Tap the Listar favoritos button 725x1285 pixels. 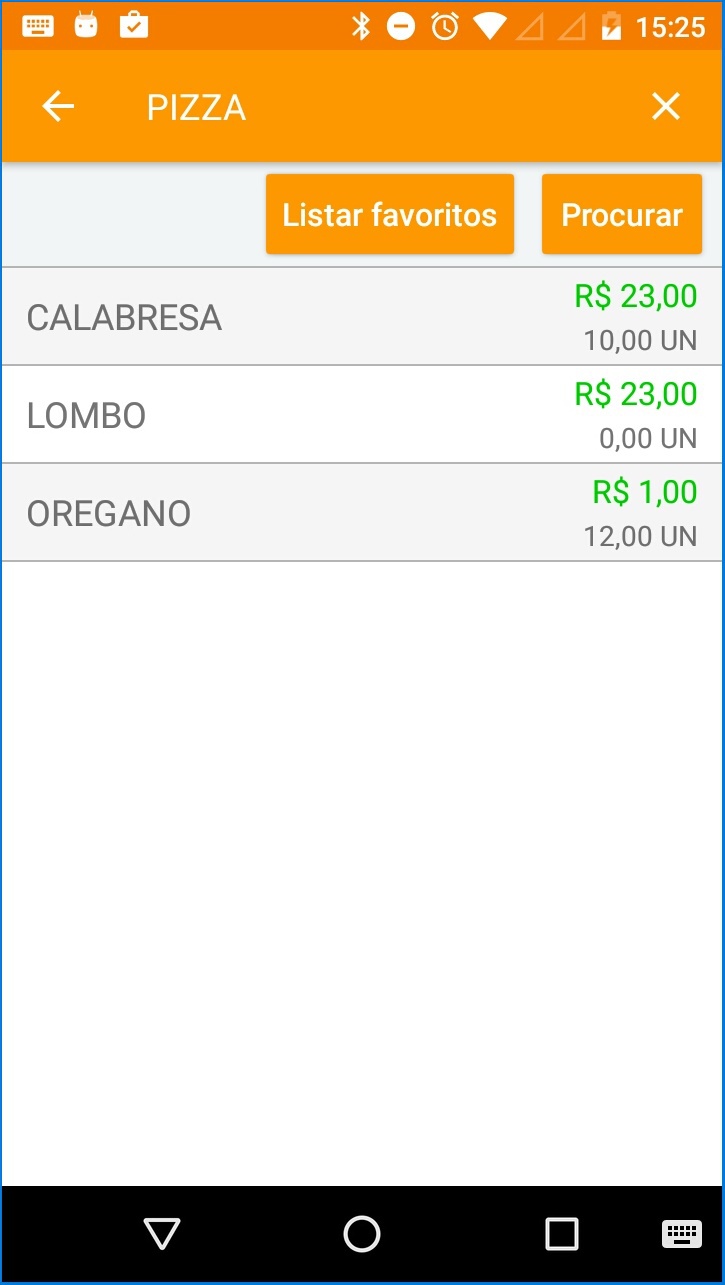(x=389, y=214)
